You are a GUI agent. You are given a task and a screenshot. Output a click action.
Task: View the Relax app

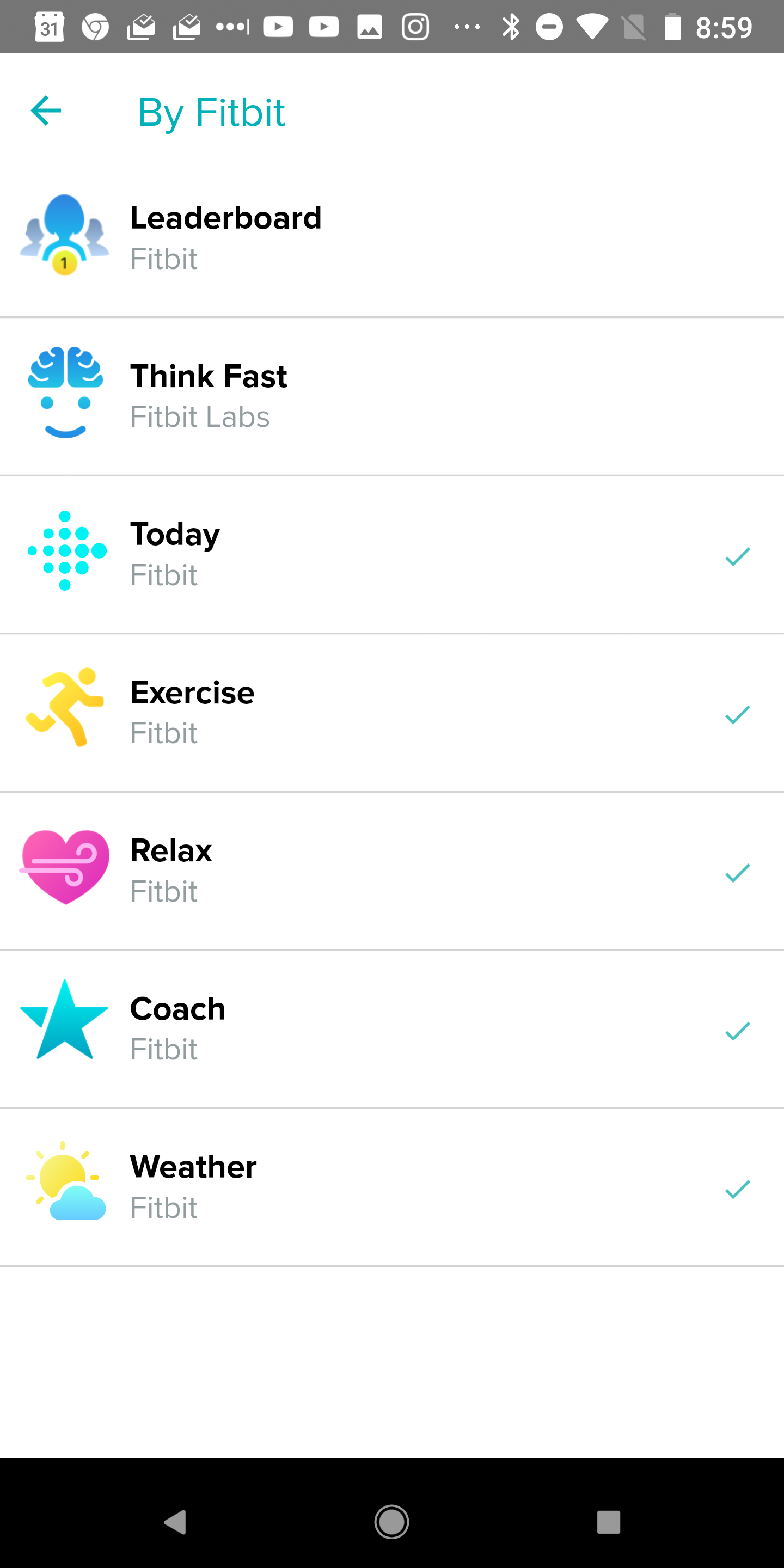click(x=392, y=871)
